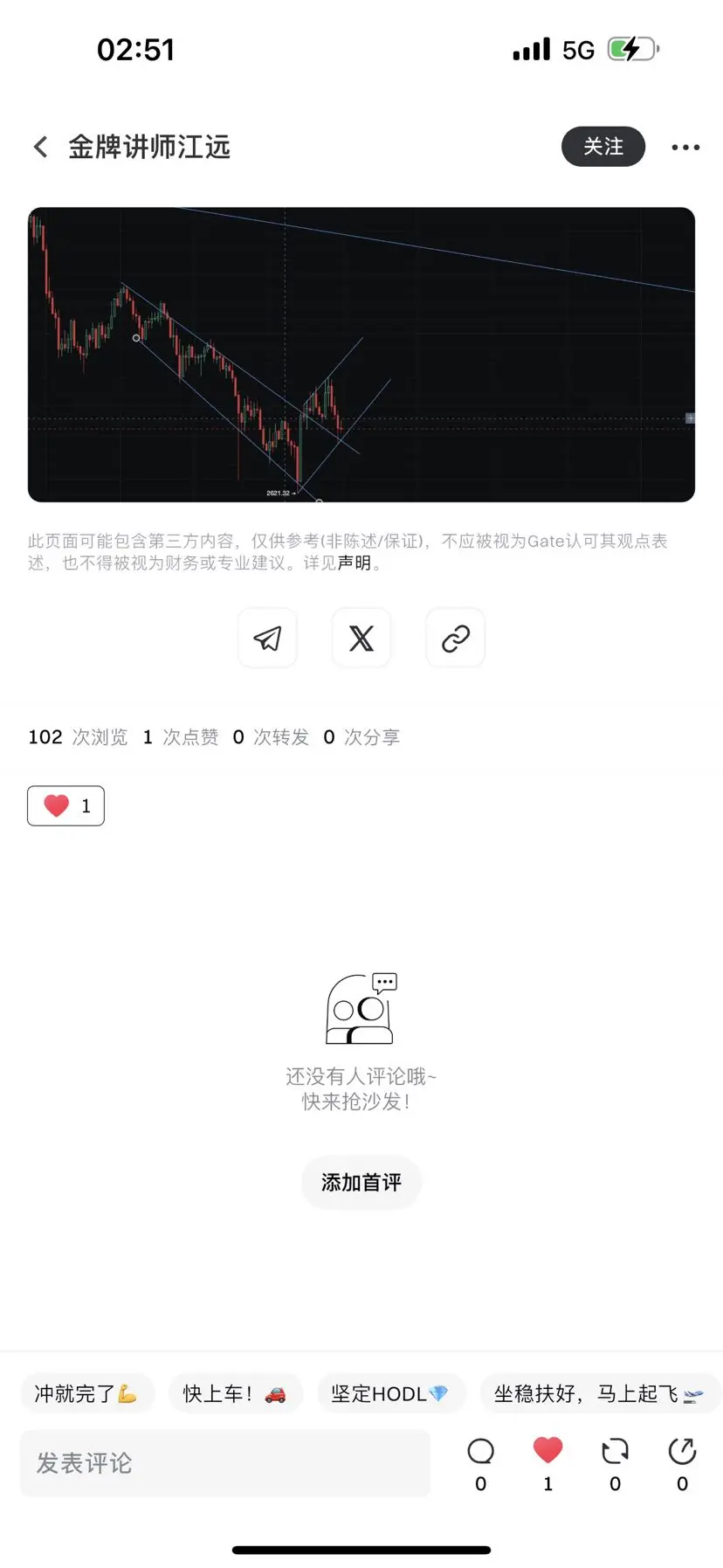Share the post via Telegram icon
The width and height of the screenshot is (723, 1568).
(x=267, y=638)
